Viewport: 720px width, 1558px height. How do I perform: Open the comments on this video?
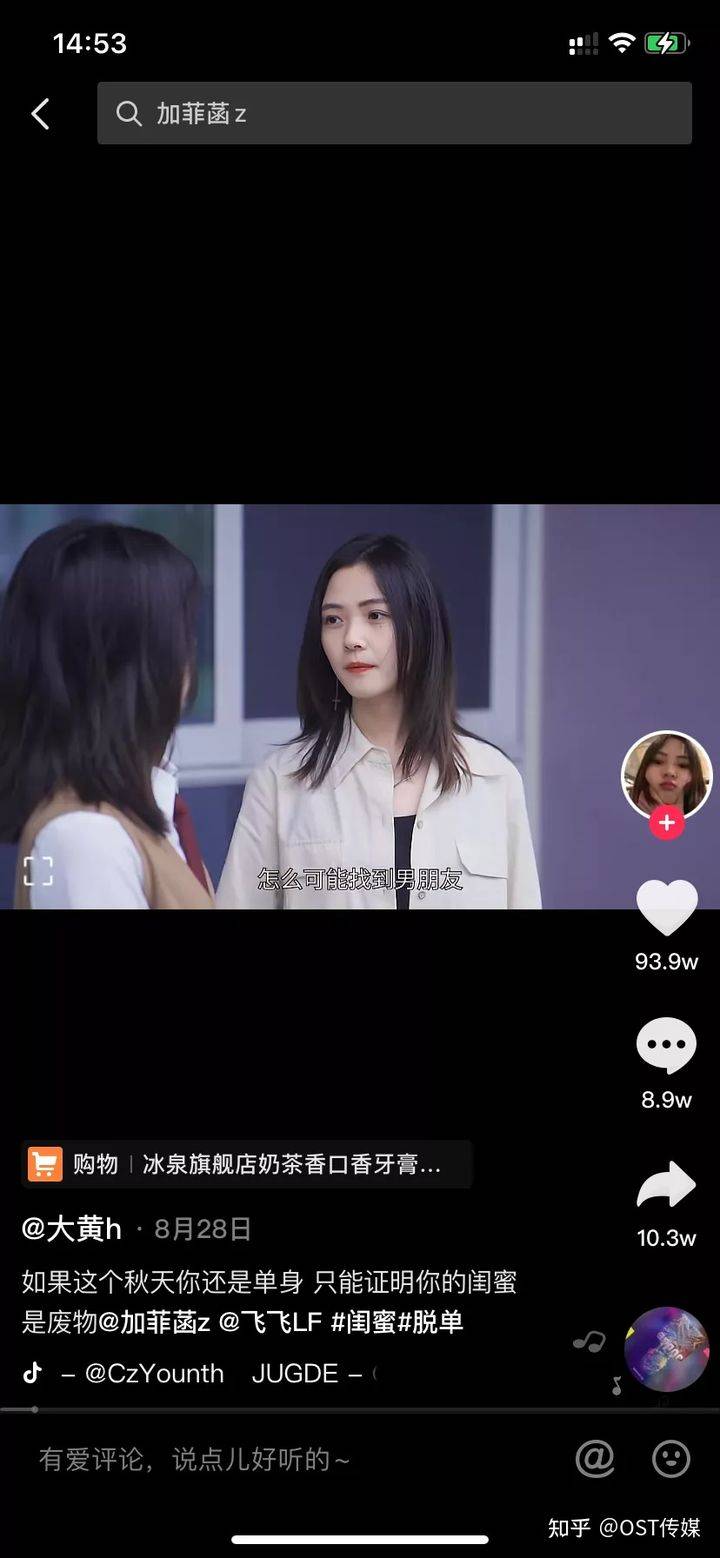pos(666,1046)
